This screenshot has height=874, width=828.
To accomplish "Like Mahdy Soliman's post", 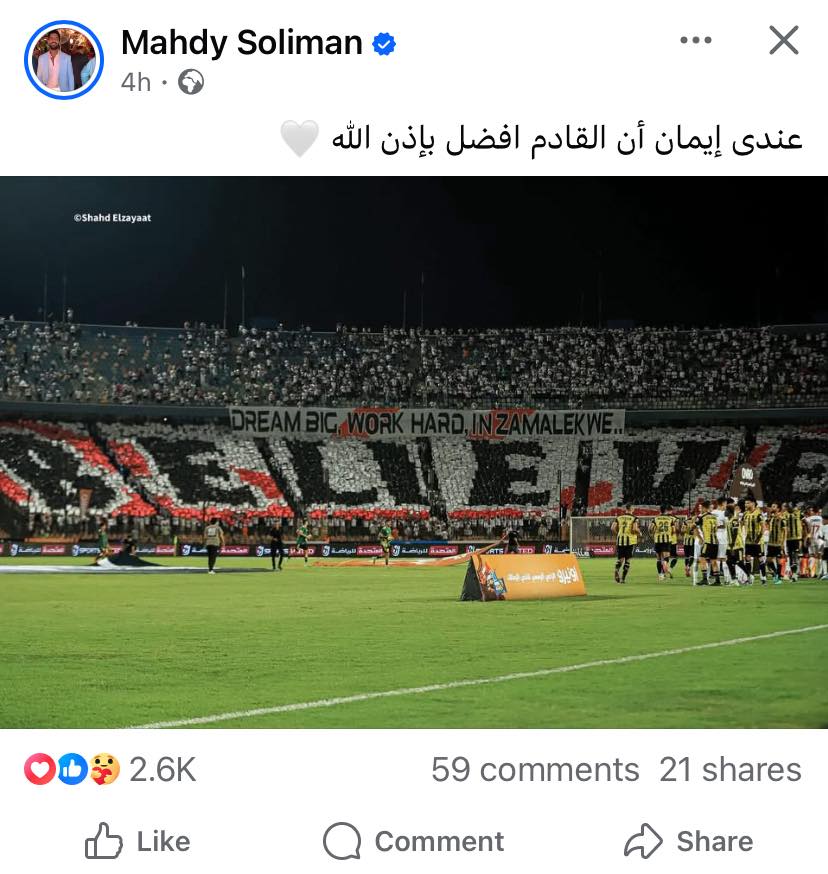I will [138, 842].
